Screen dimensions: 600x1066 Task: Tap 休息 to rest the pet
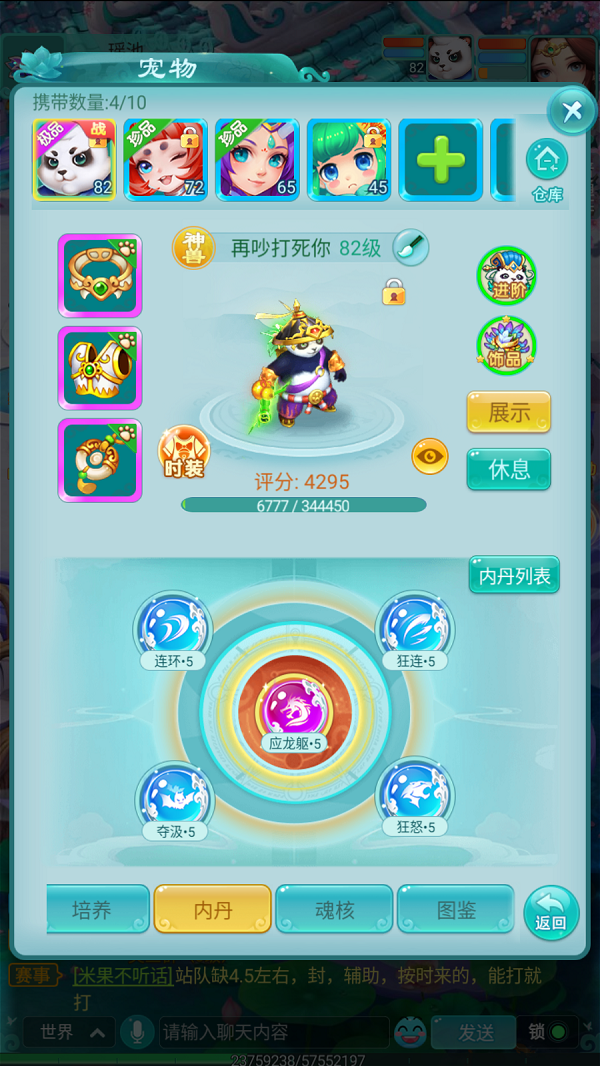pos(509,469)
